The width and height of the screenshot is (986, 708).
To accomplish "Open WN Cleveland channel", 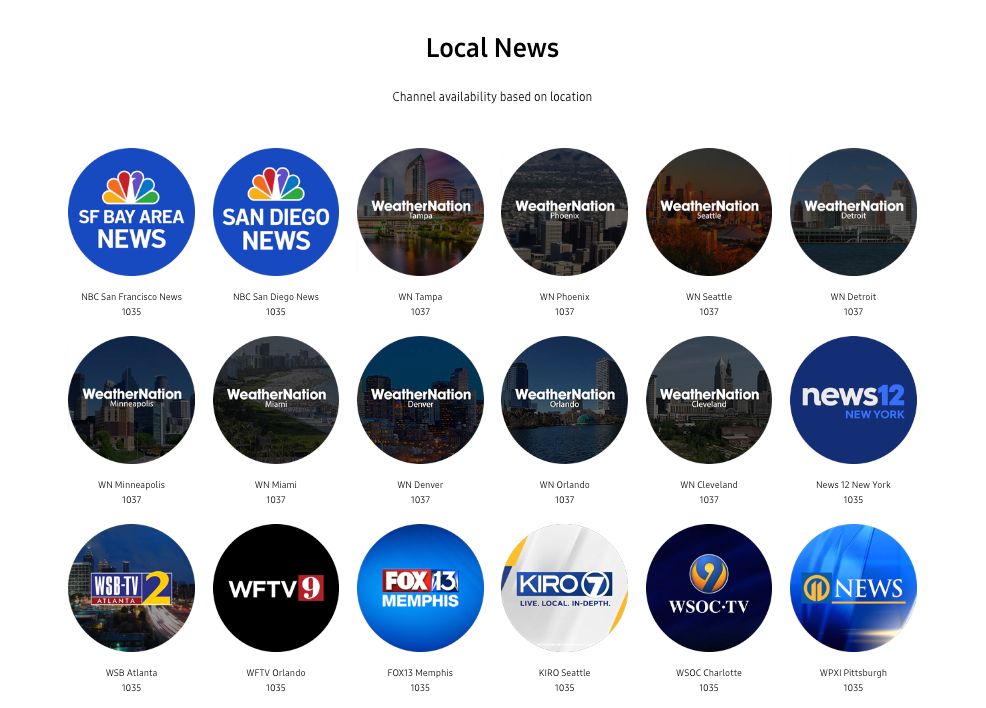I will 709,400.
